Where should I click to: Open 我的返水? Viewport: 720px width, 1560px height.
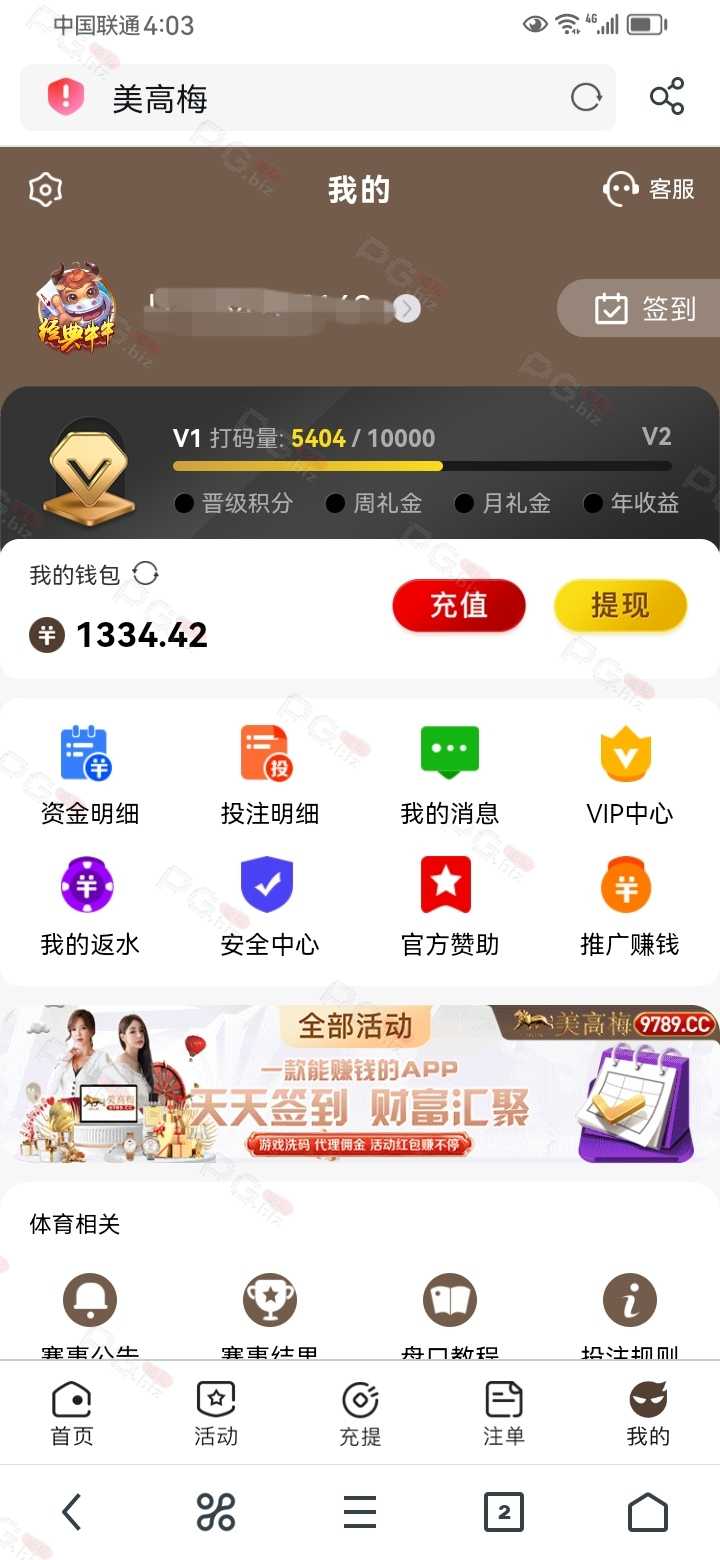(x=89, y=907)
